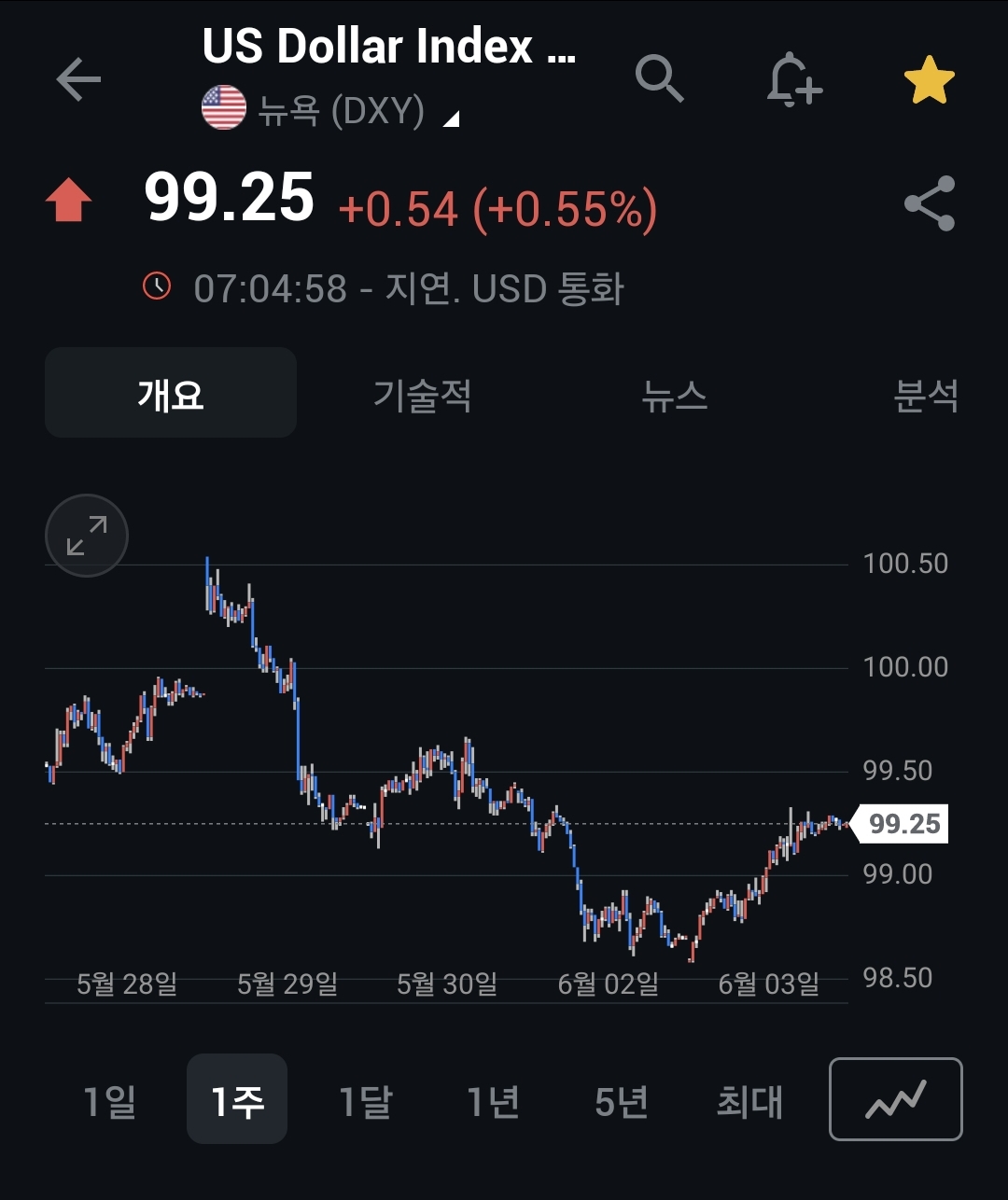Go back using the arrow icon
This screenshot has height=1200, width=1008.
(78, 79)
